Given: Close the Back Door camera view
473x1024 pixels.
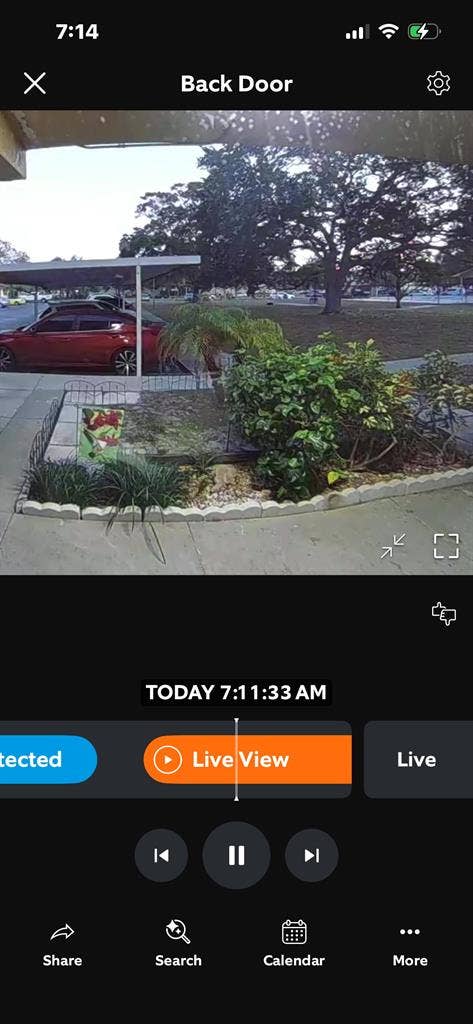Looking at the screenshot, I should coord(35,84).
